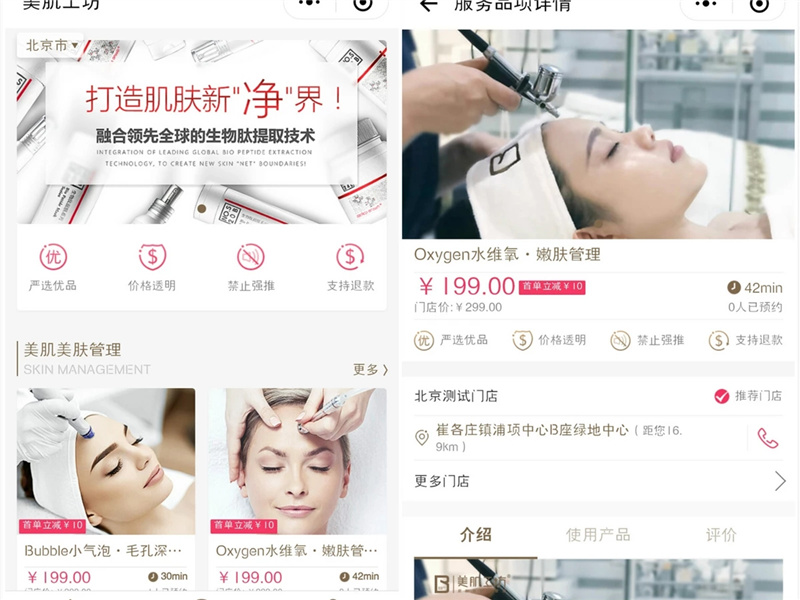
Task: Switch to the 介绍 tab
Action: (x=475, y=535)
